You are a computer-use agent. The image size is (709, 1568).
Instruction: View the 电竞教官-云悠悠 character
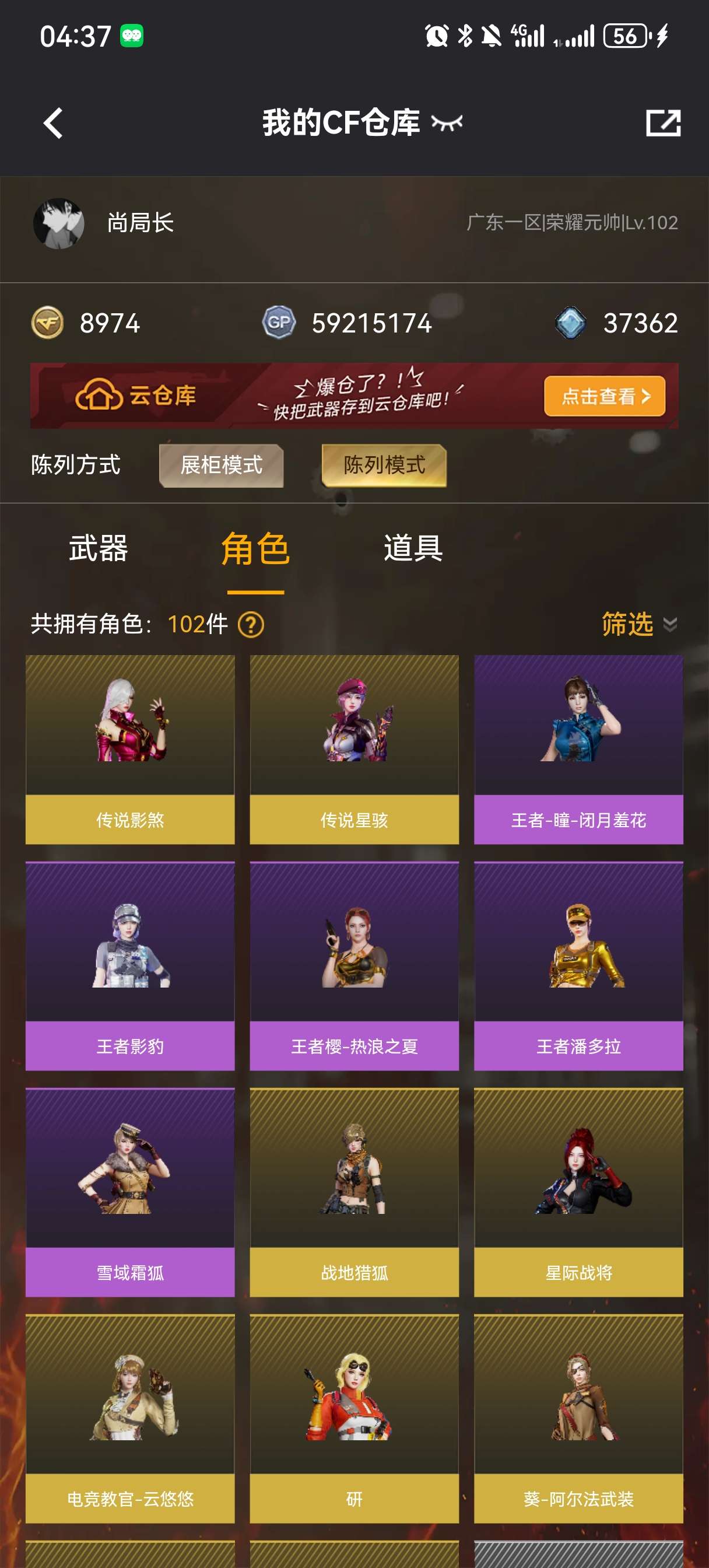(129, 1418)
